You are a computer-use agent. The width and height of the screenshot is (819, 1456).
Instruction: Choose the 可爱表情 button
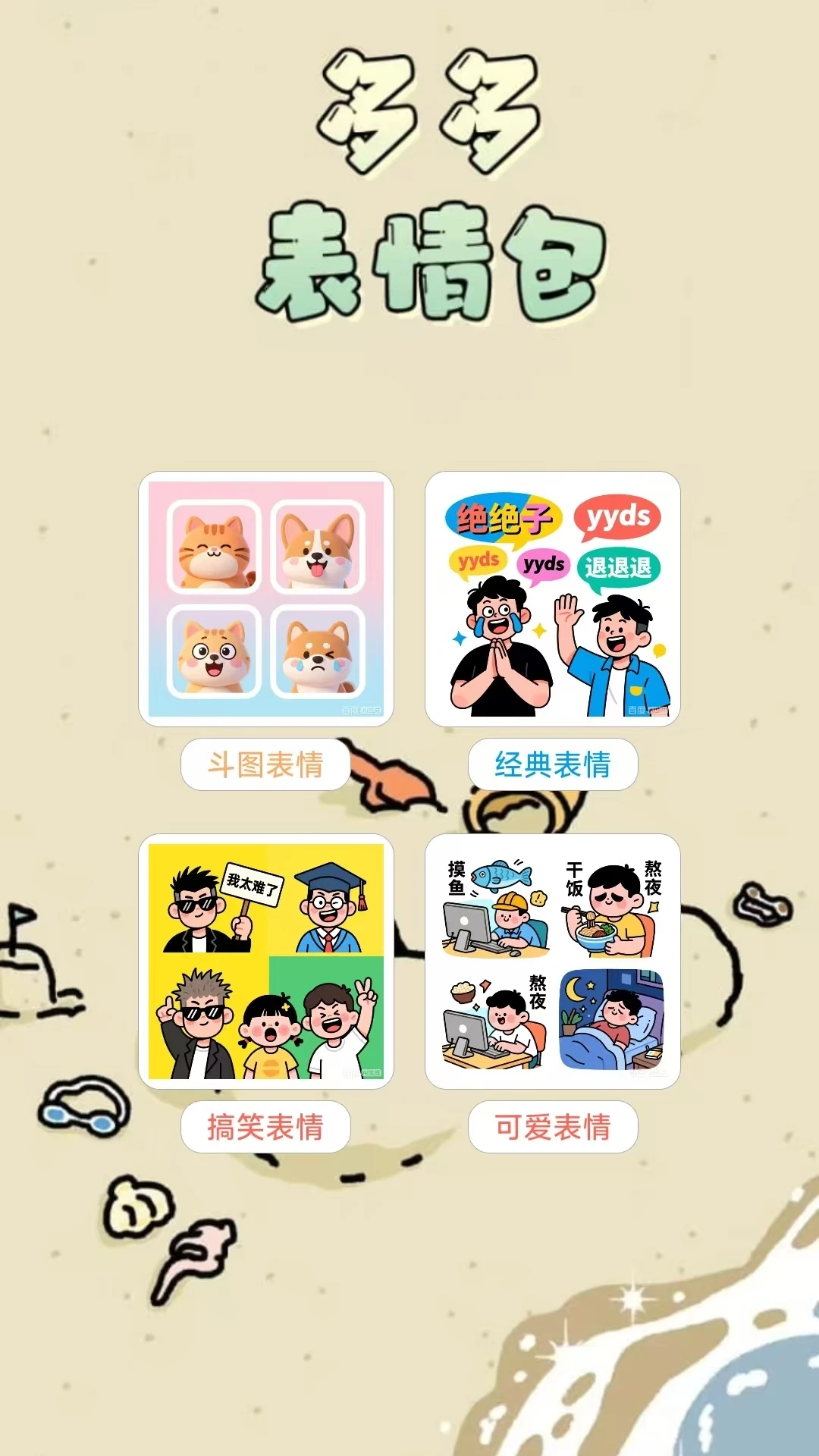click(x=553, y=1127)
